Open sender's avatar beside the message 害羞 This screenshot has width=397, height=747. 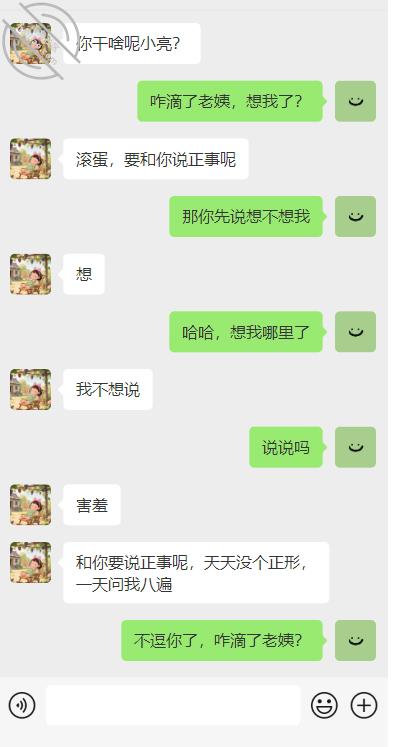pos(31,505)
